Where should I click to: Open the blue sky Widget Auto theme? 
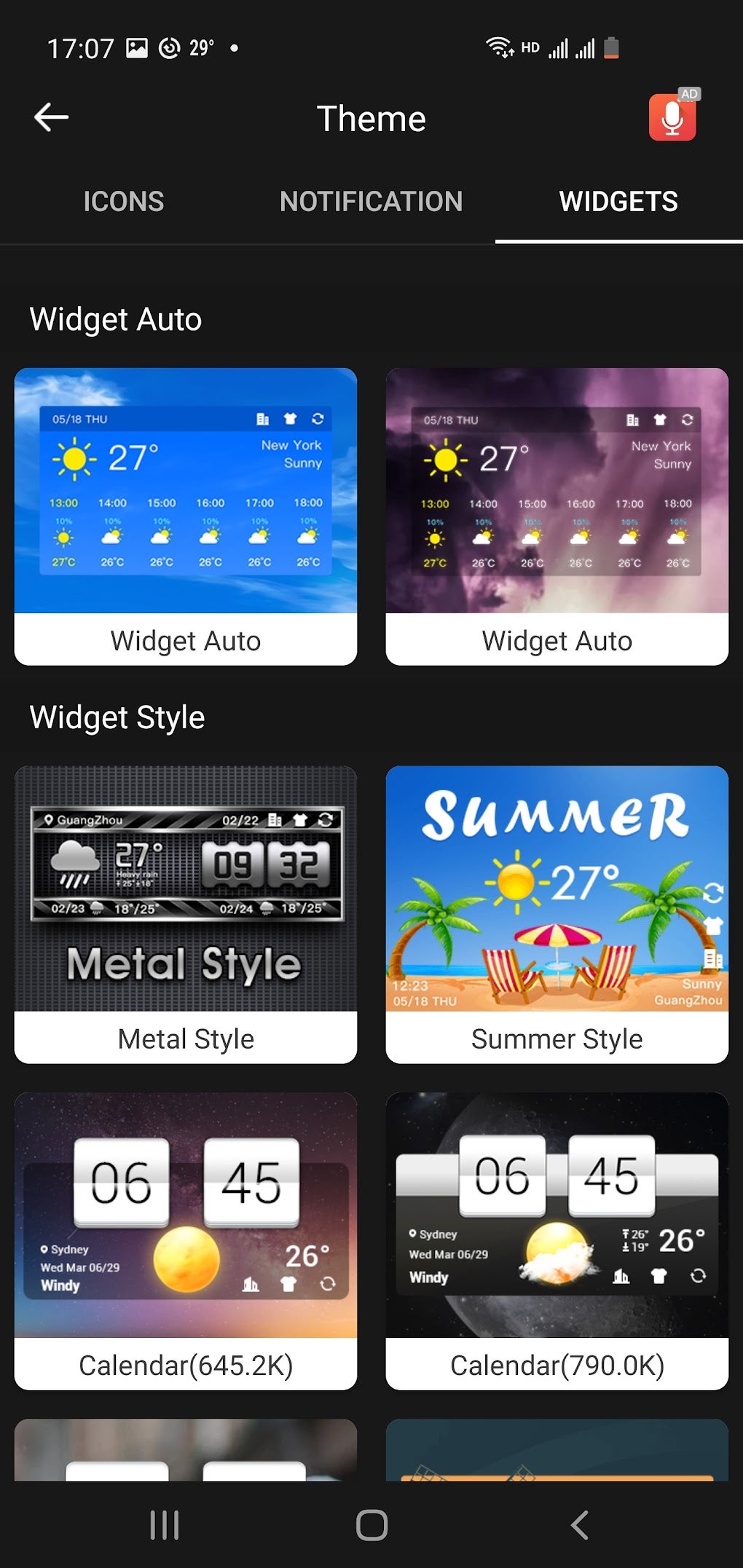[x=186, y=516]
